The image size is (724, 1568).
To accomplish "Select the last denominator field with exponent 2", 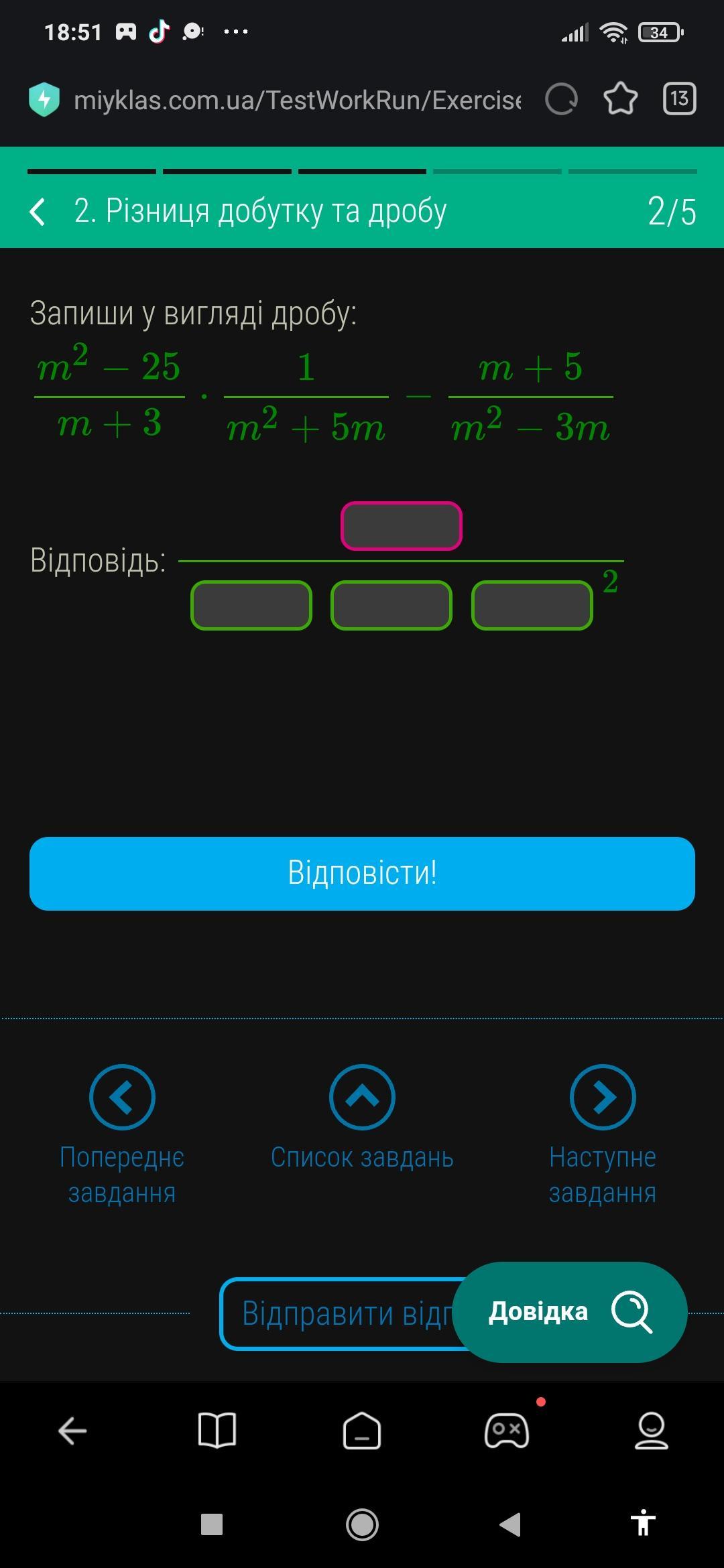I will (x=532, y=605).
